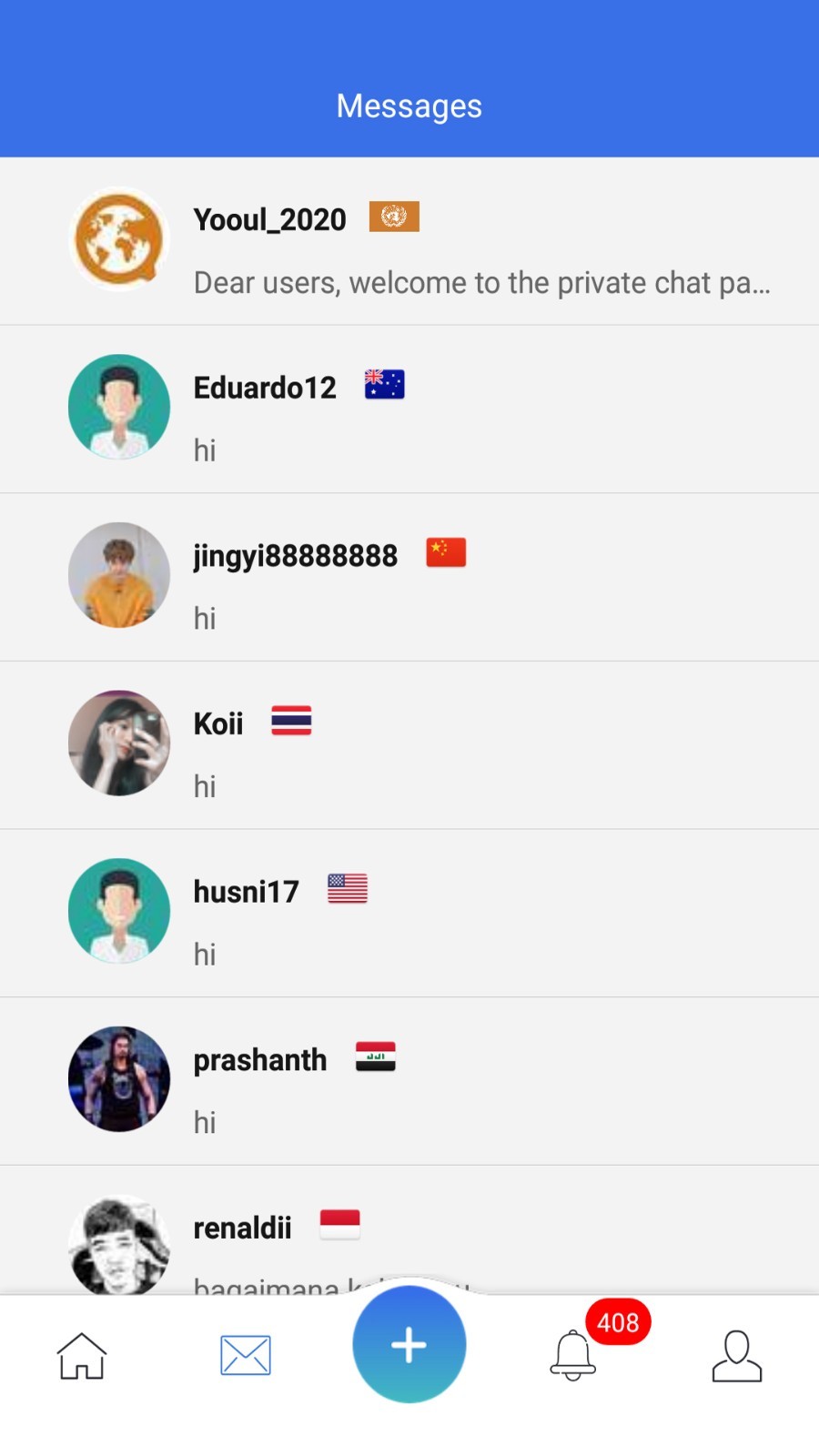
Task: Open the chat with husni17
Action: pyautogui.click(x=409, y=913)
